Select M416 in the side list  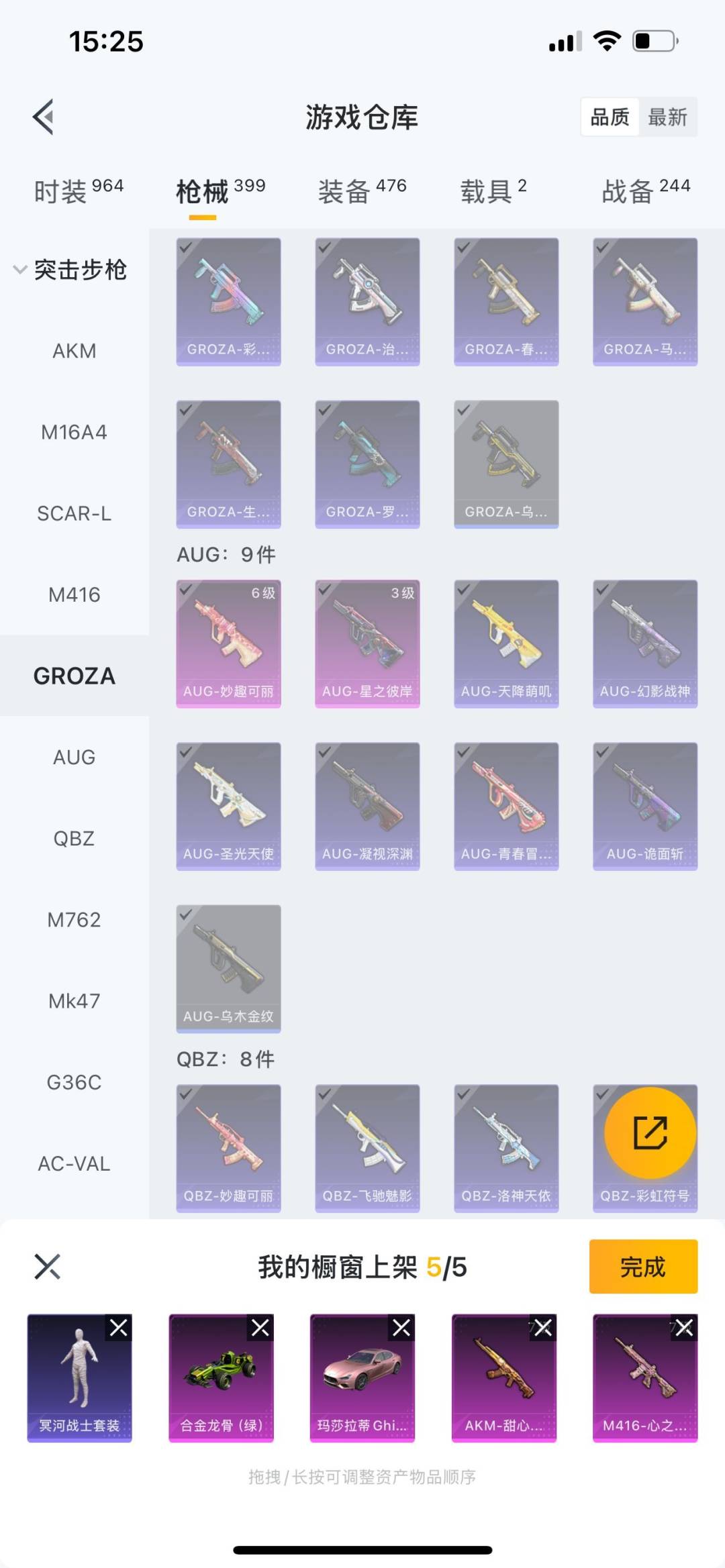coord(74,594)
